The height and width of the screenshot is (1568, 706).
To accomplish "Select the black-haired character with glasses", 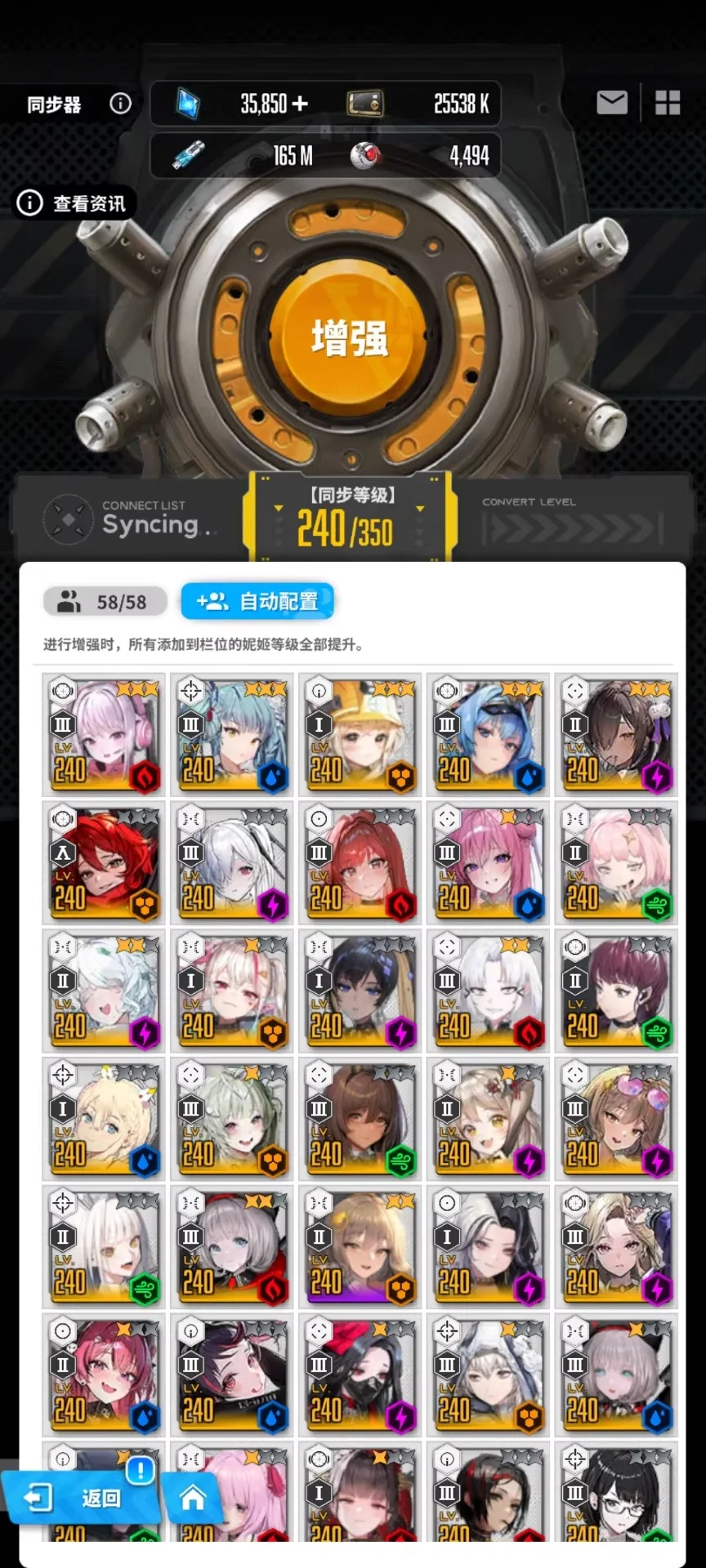I will [616, 1494].
